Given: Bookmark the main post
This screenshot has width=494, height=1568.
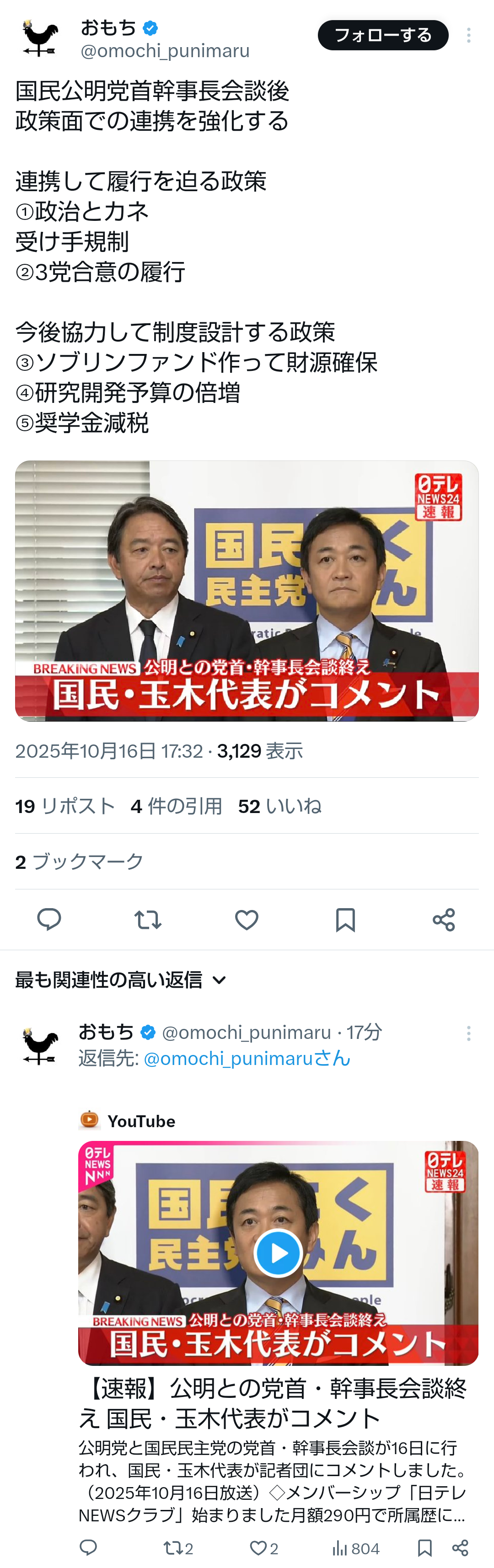Looking at the screenshot, I should 345,919.
